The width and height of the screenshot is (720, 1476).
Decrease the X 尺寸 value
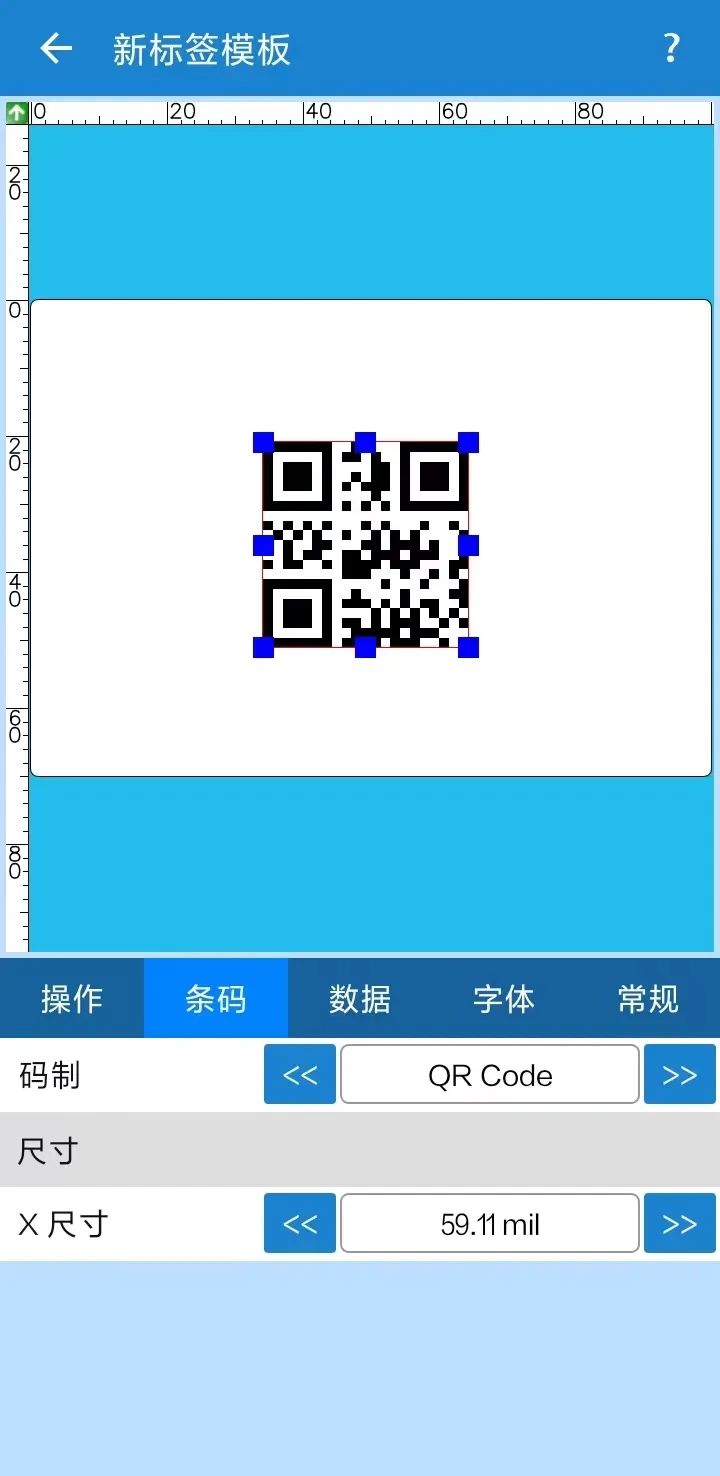[300, 1223]
